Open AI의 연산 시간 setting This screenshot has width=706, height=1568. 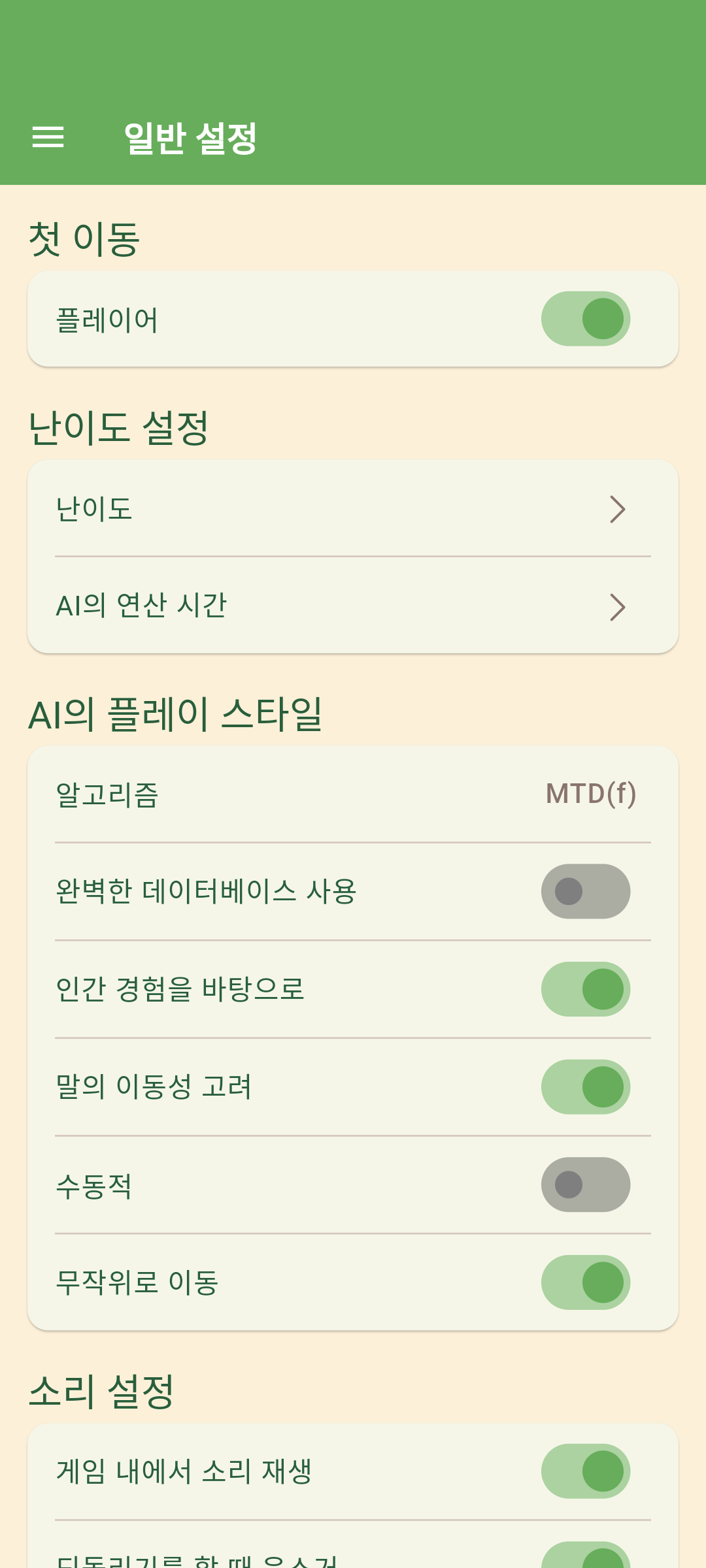353,606
